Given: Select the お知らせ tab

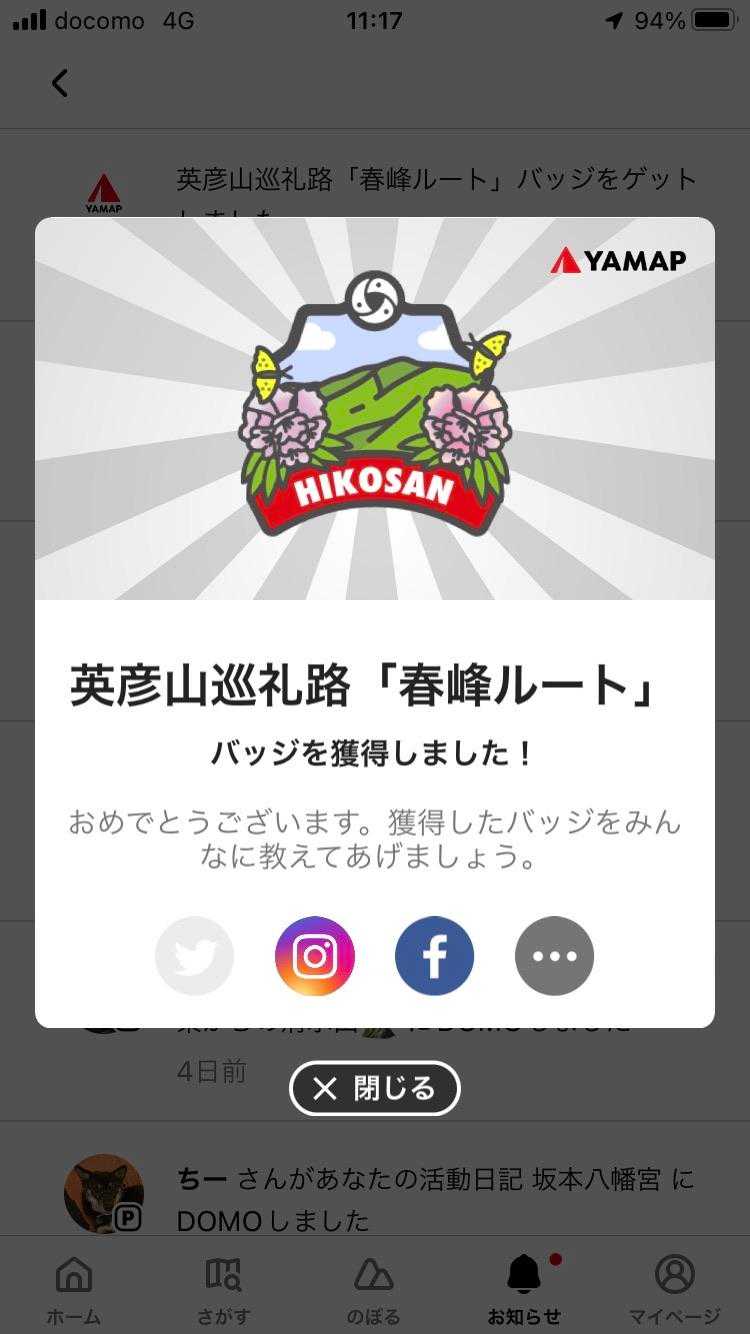Looking at the screenshot, I should pos(524,1288).
